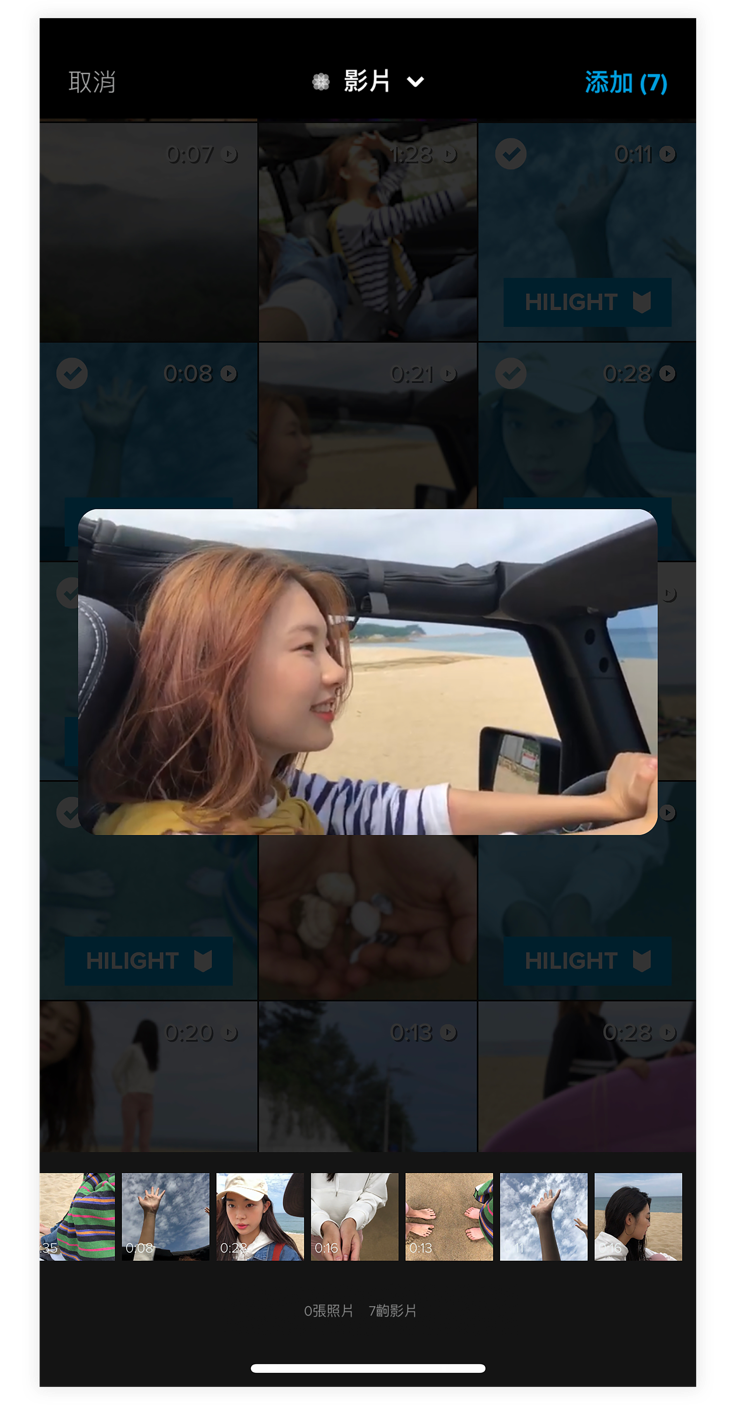Add the 7 selected clips
Screen dimensions: 736x1405
click(x=626, y=82)
